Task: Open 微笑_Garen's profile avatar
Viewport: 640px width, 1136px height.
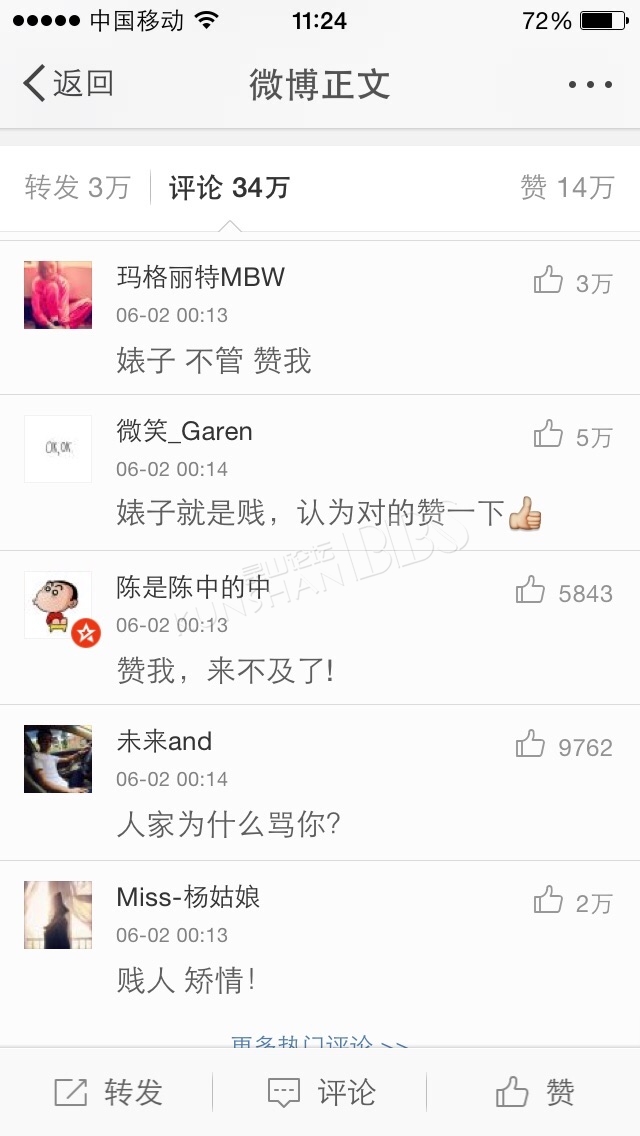Action: pos(58,449)
